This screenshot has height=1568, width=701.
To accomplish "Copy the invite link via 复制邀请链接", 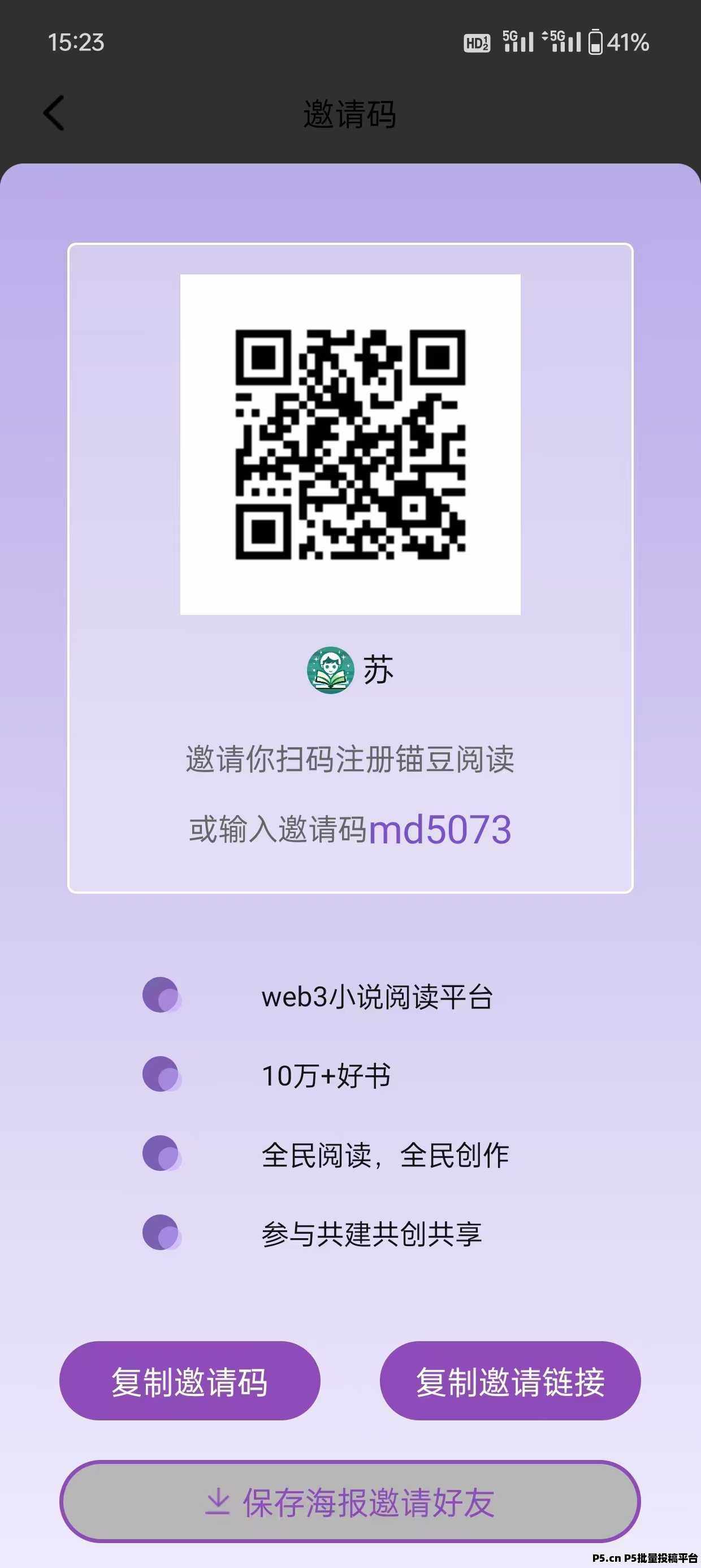I will (510, 1381).
